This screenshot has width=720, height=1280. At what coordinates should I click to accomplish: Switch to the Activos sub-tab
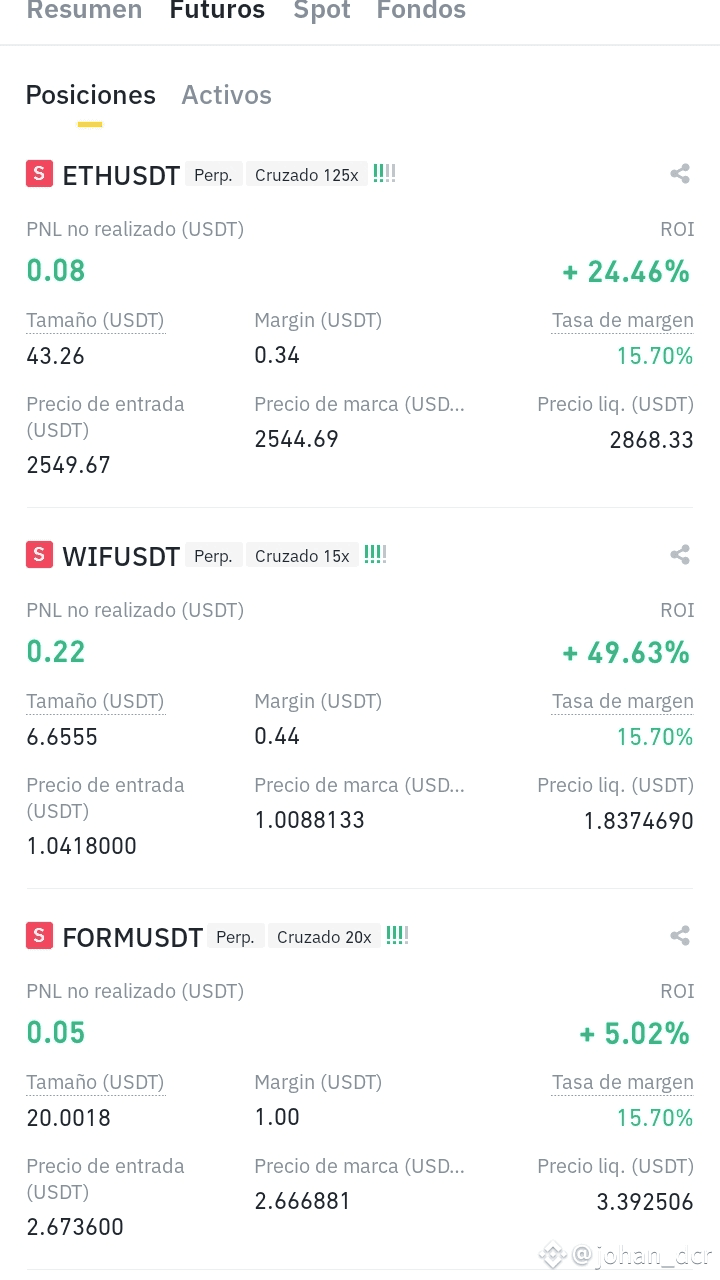pyautogui.click(x=227, y=95)
